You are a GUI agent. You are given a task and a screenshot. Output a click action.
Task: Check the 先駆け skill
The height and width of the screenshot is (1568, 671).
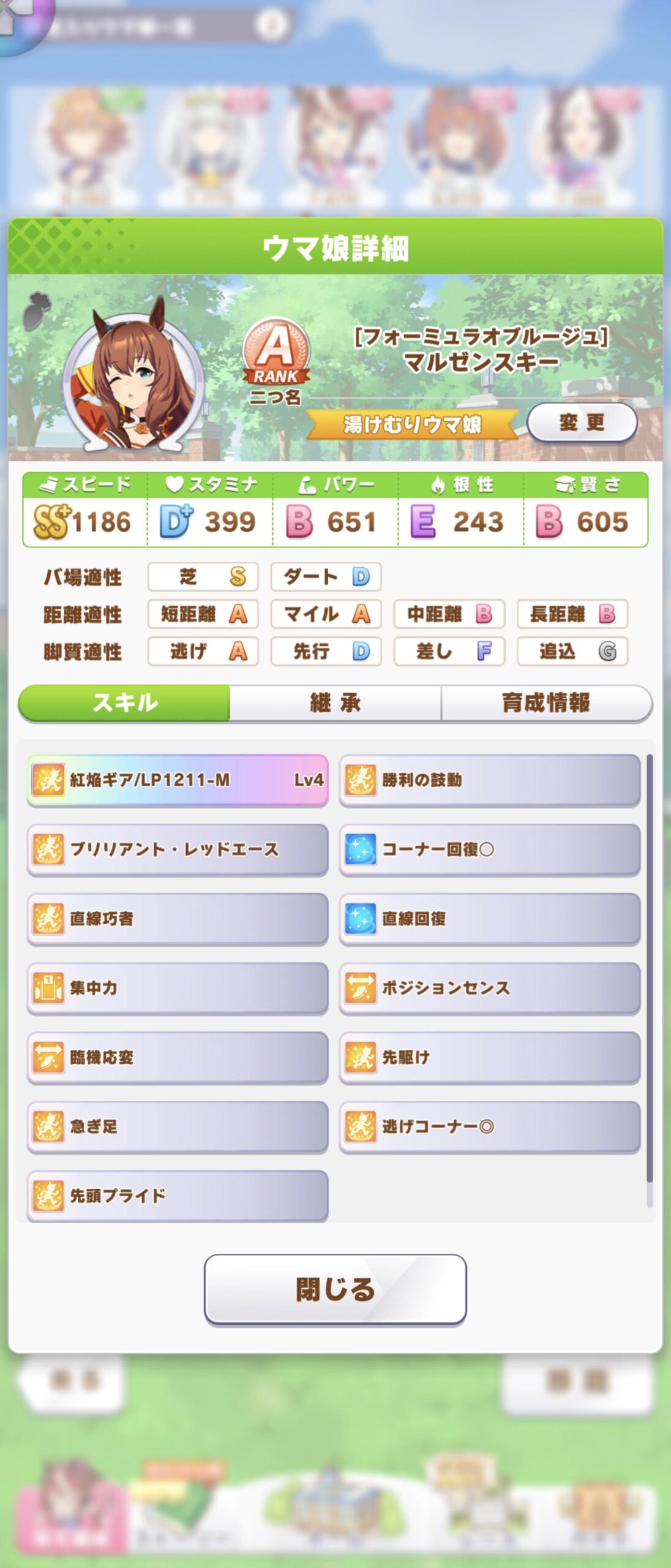tap(490, 1057)
